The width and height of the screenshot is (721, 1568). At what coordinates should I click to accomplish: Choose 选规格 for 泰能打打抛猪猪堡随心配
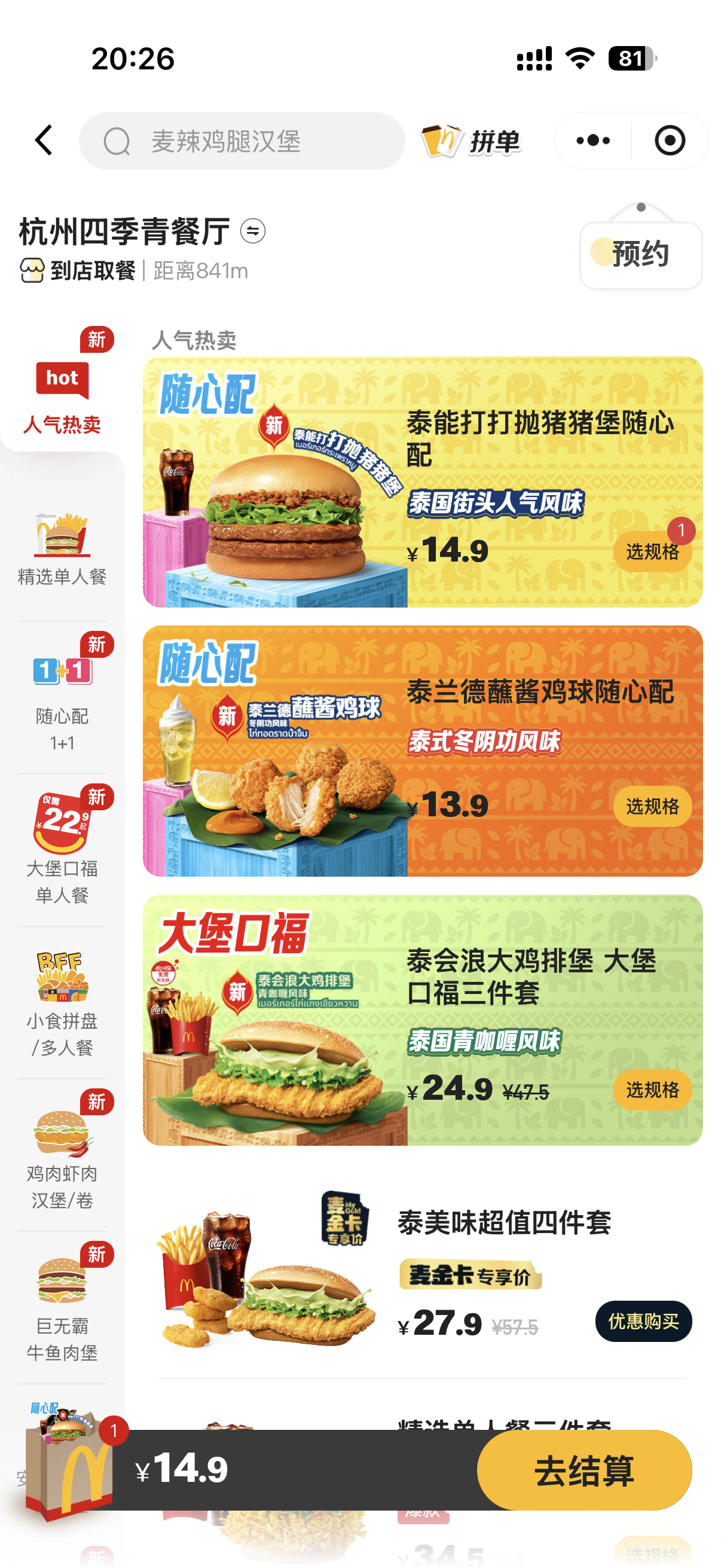(652, 551)
